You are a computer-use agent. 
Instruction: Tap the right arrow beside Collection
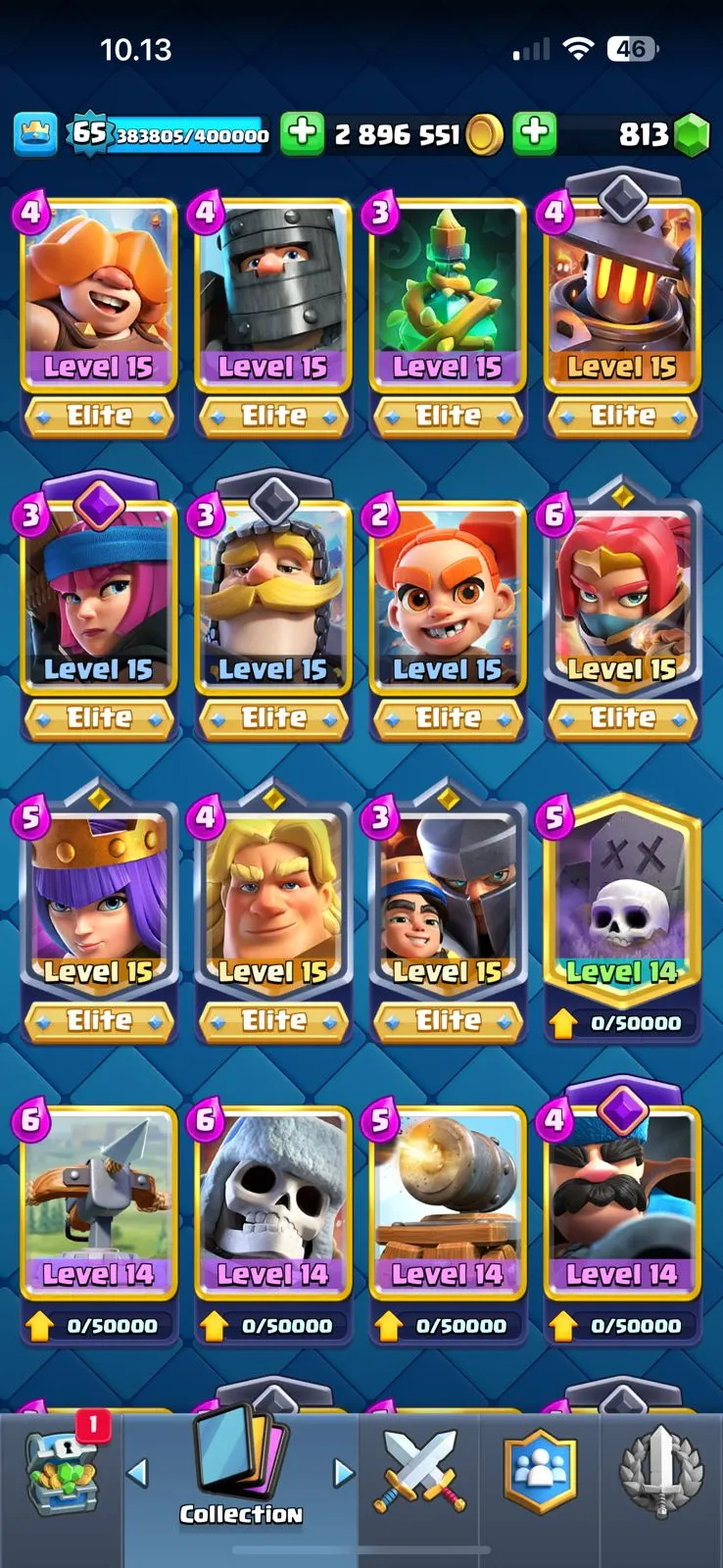click(x=343, y=1472)
